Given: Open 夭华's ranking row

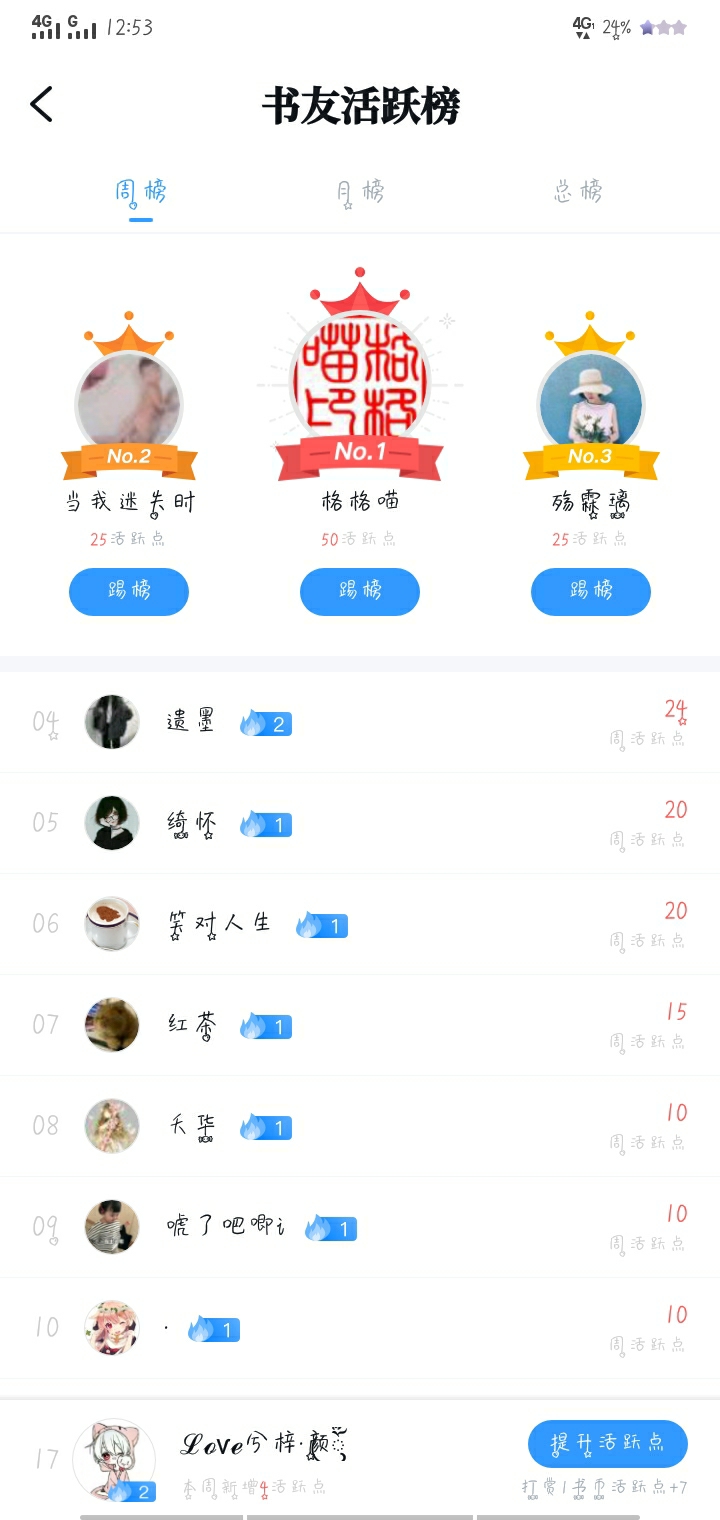Looking at the screenshot, I should coord(360,1126).
